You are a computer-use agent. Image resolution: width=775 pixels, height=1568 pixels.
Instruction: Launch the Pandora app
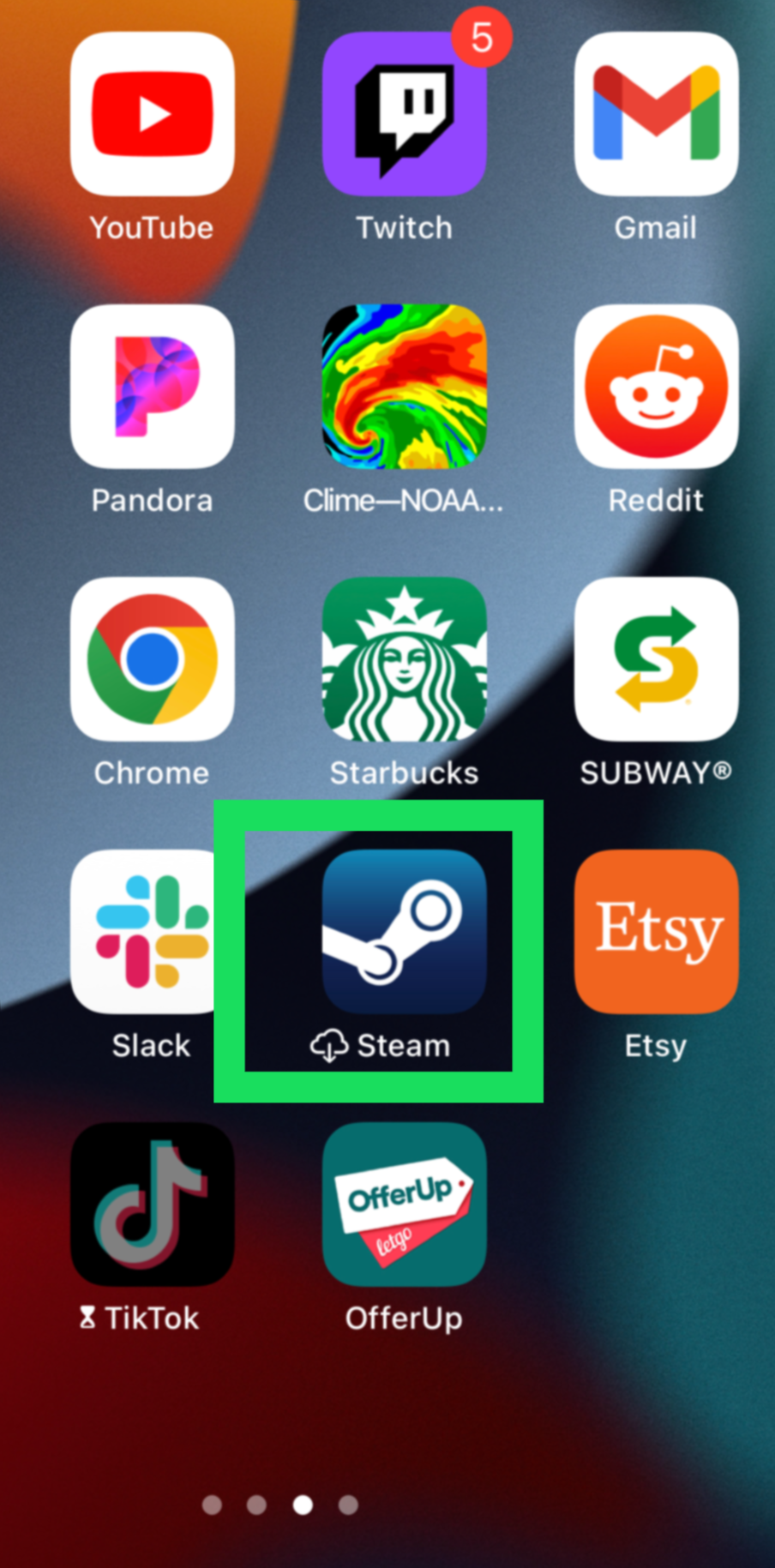(x=152, y=387)
